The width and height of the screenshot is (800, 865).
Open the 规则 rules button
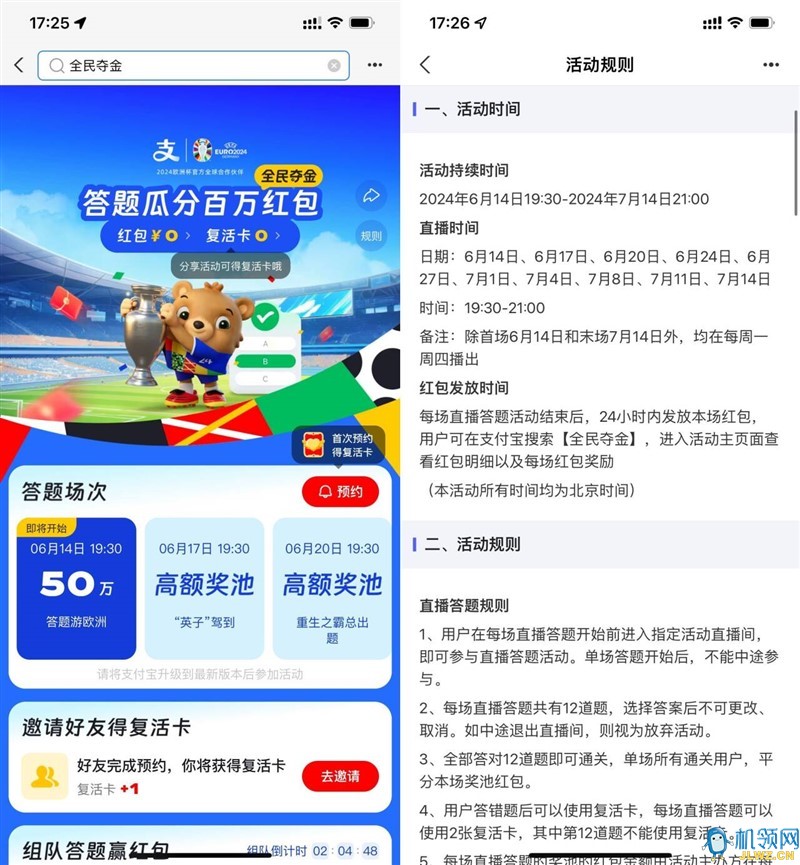(371, 237)
